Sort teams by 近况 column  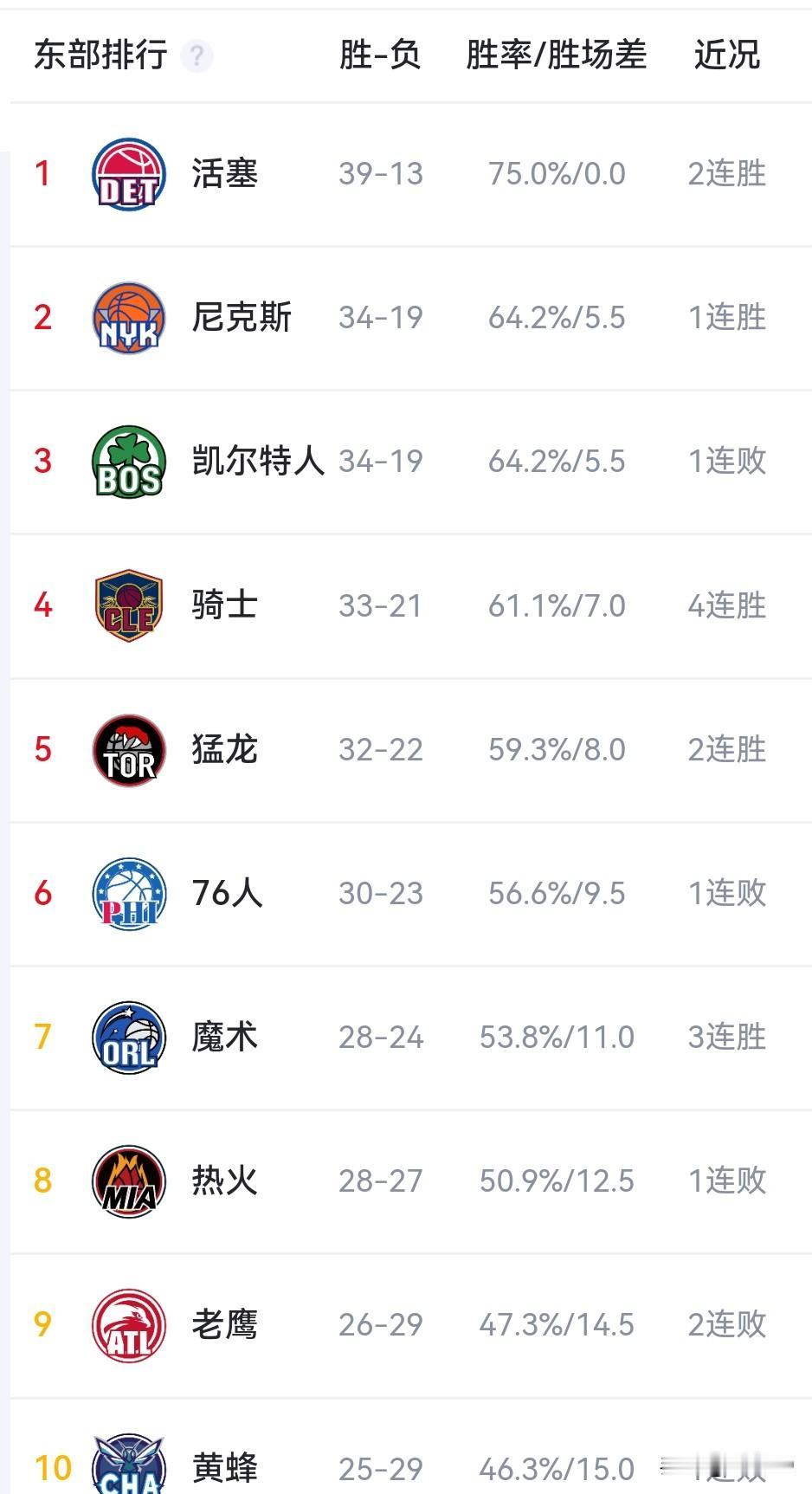pos(725,54)
